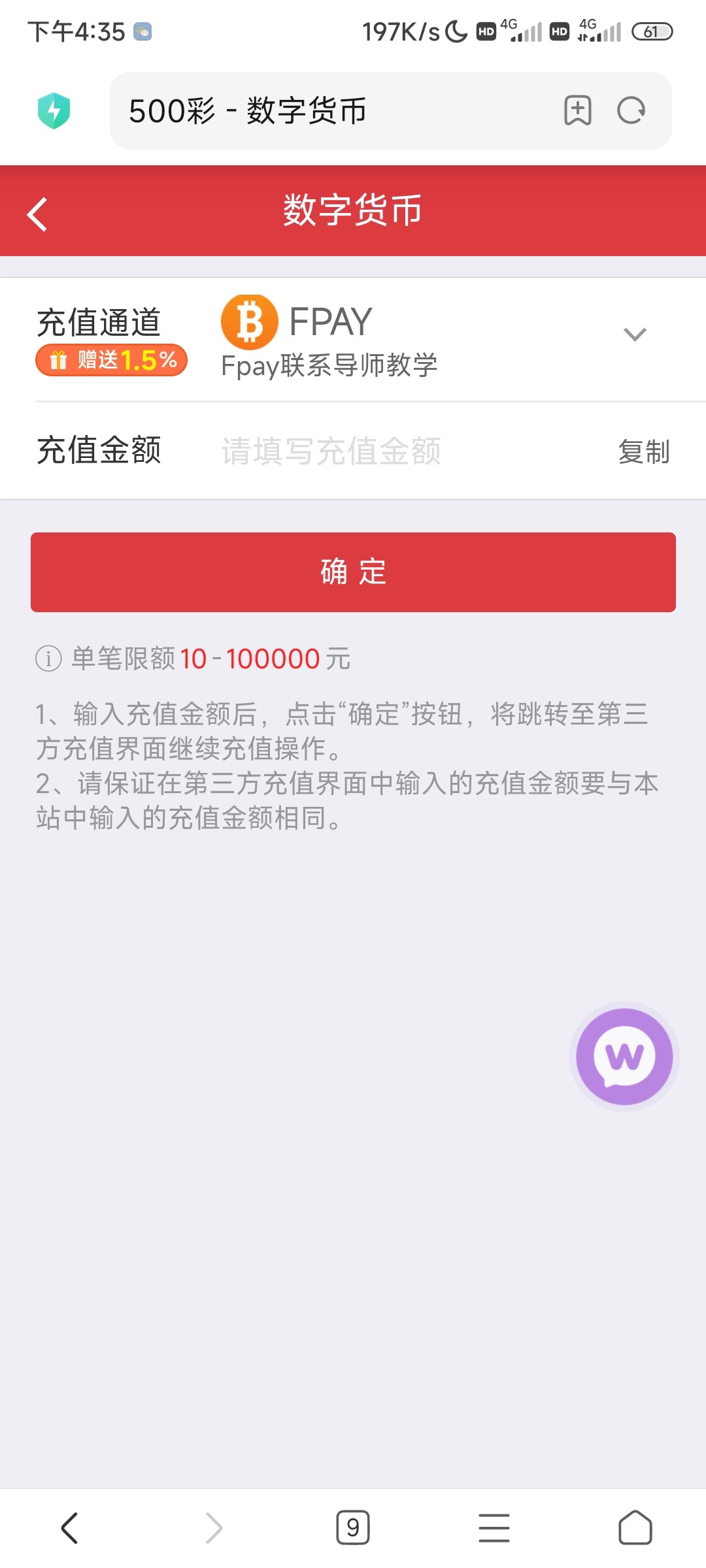Refresh the current page
The height and width of the screenshot is (1568, 706).
[x=630, y=110]
